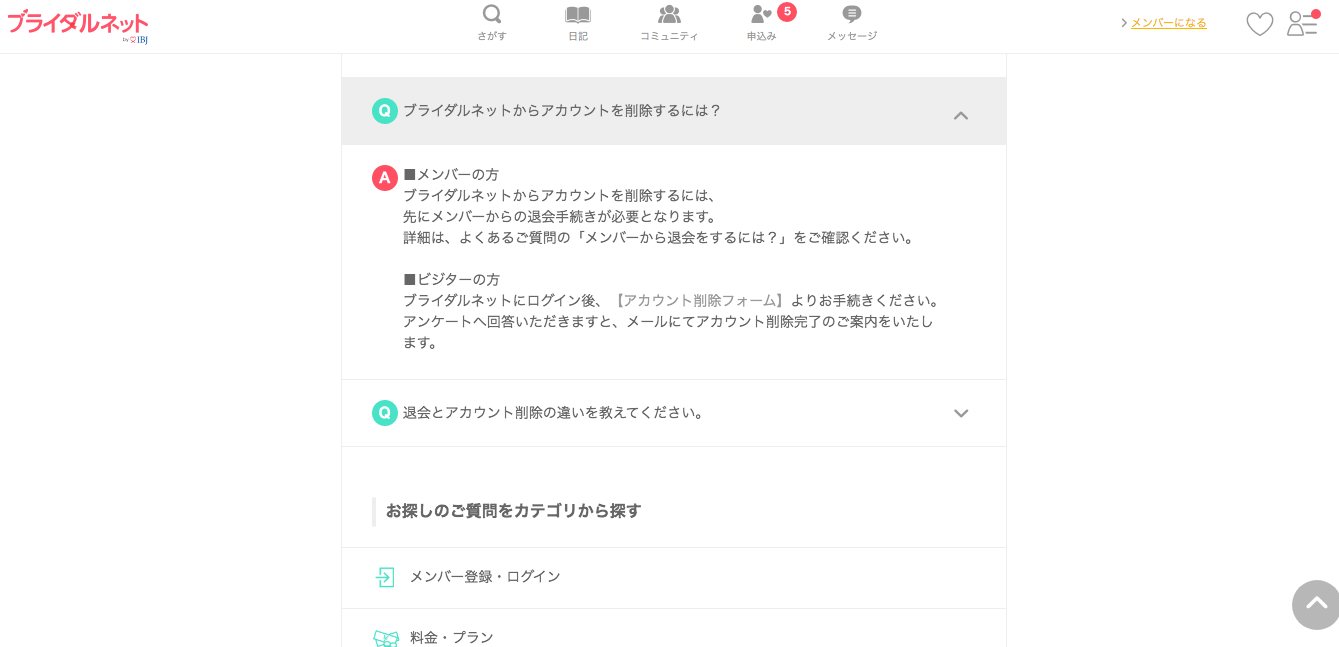
Task: Tap the メンバーになる link
Action: 1168,23
